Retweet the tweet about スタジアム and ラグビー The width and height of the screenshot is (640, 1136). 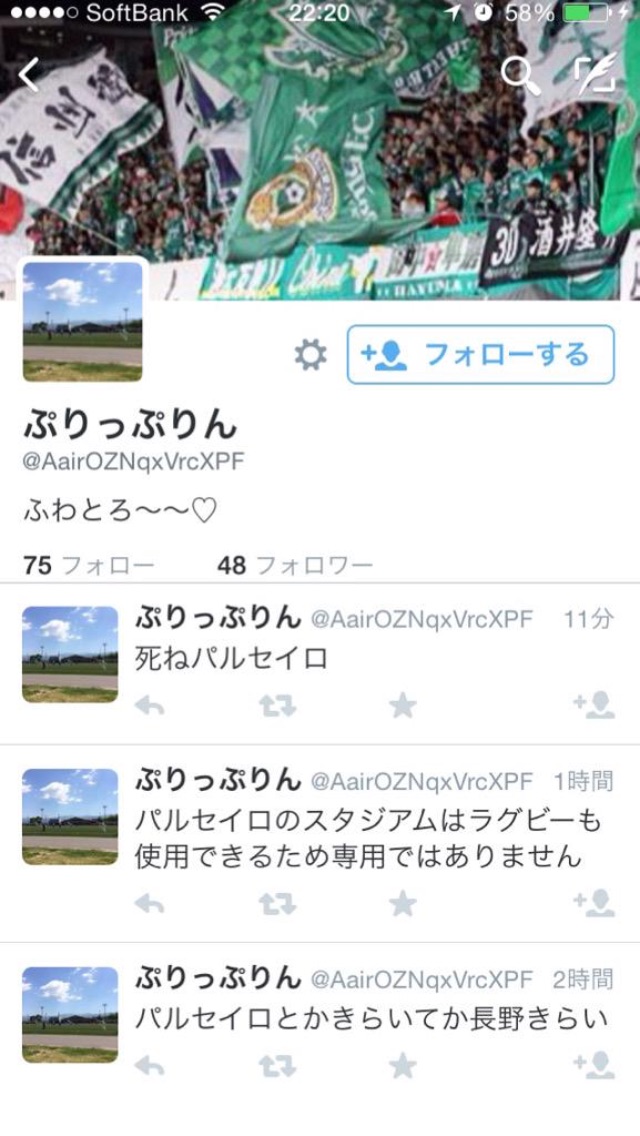point(276,904)
